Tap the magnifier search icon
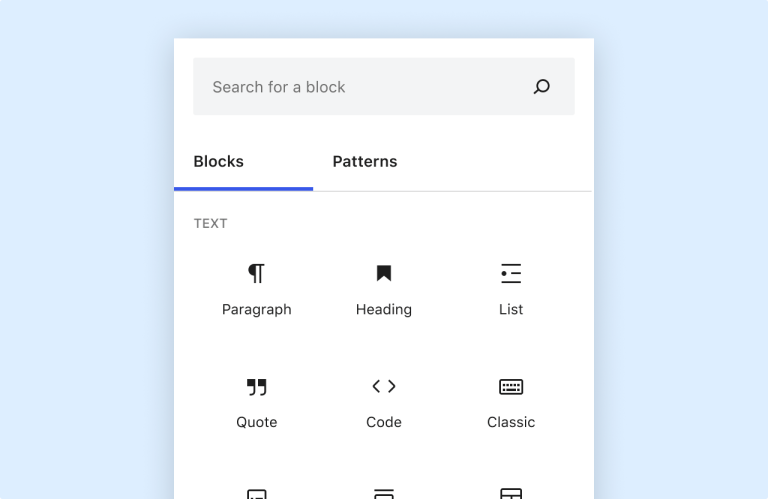 [542, 87]
